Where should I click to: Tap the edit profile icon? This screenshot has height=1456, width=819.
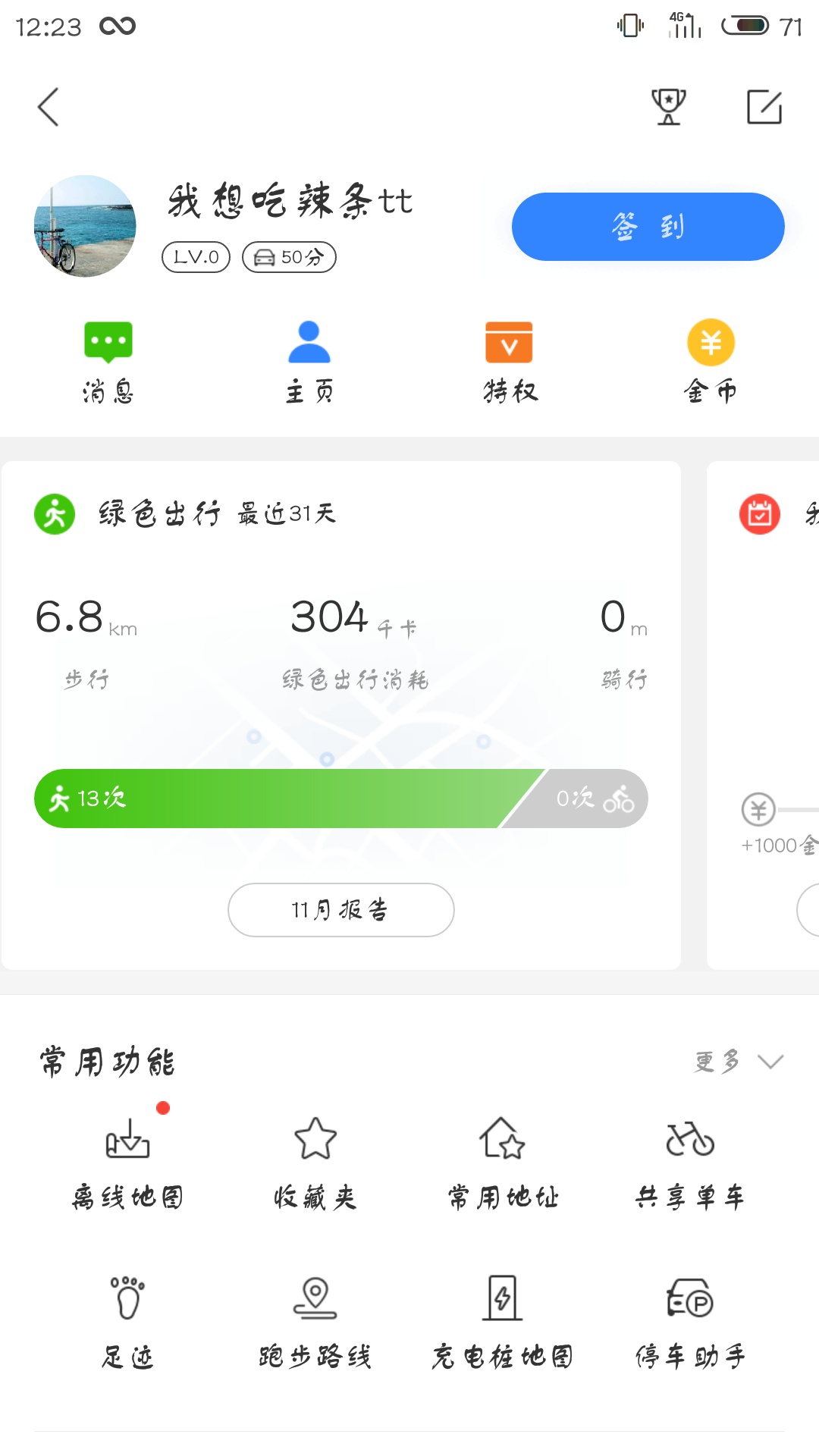764,107
